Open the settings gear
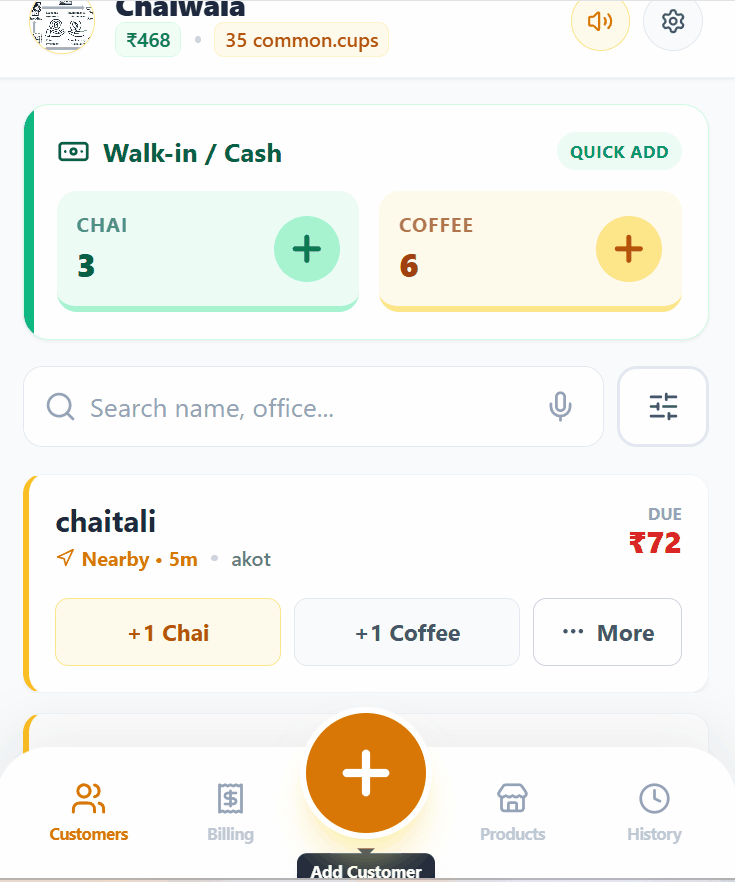The width and height of the screenshot is (735, 882). click(x=673, y=21)
